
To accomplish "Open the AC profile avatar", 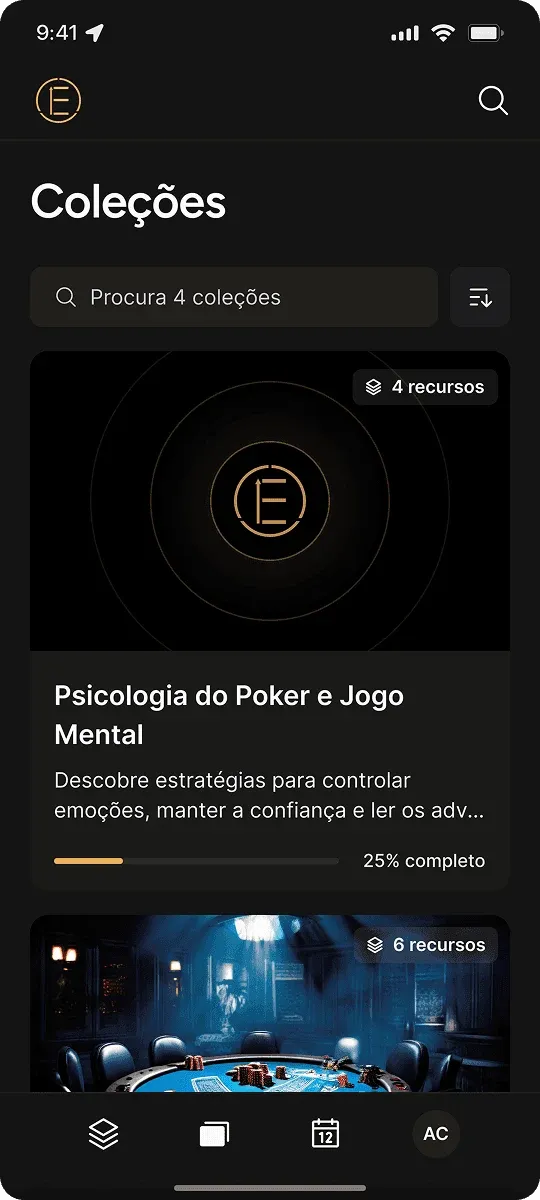I will (436, 1134).
